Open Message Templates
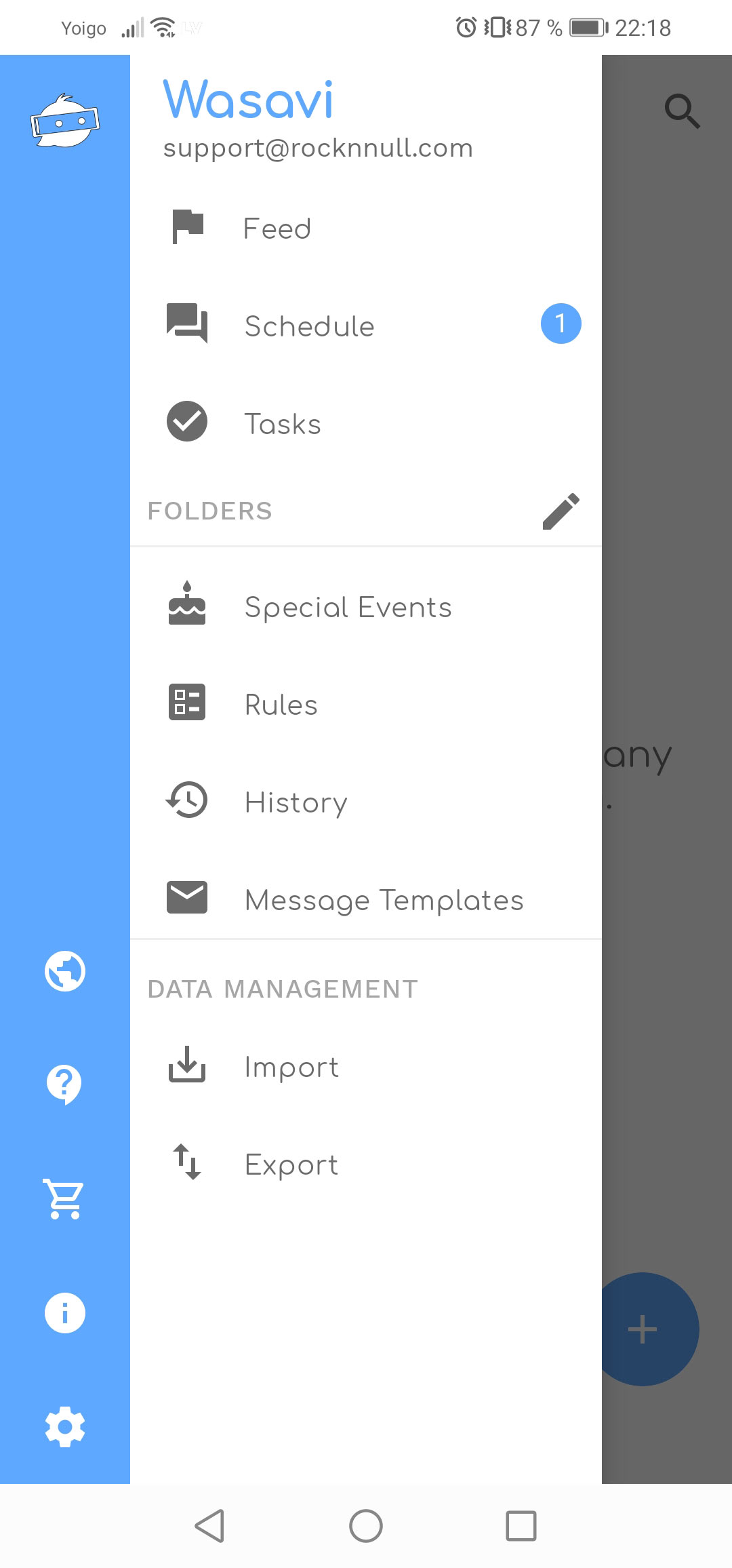Viewport: 732px width, 1568px height. click(x=366, y=900)
